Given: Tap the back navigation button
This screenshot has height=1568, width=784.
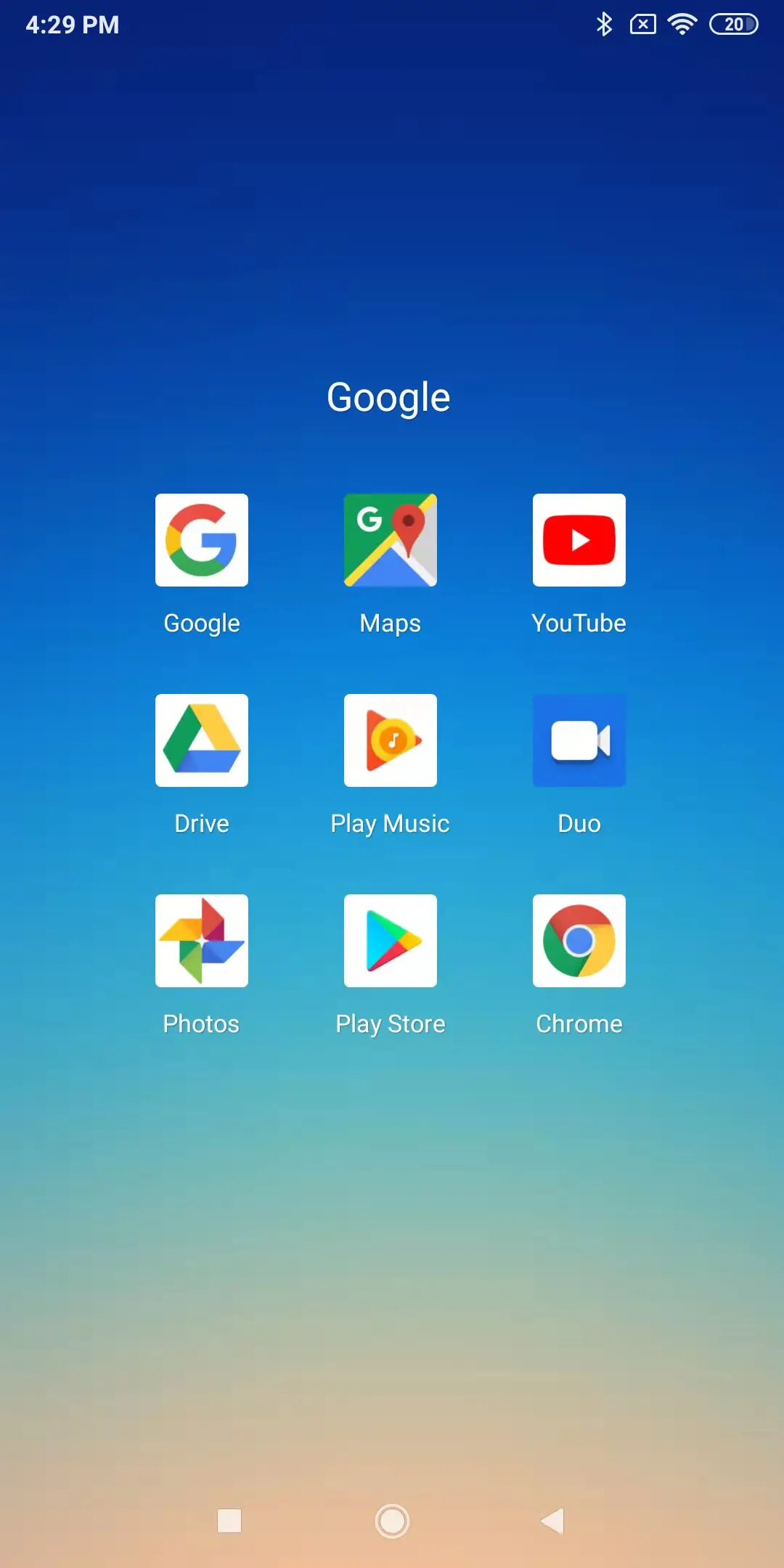Looking at the screenshot, I should 553,1521.
